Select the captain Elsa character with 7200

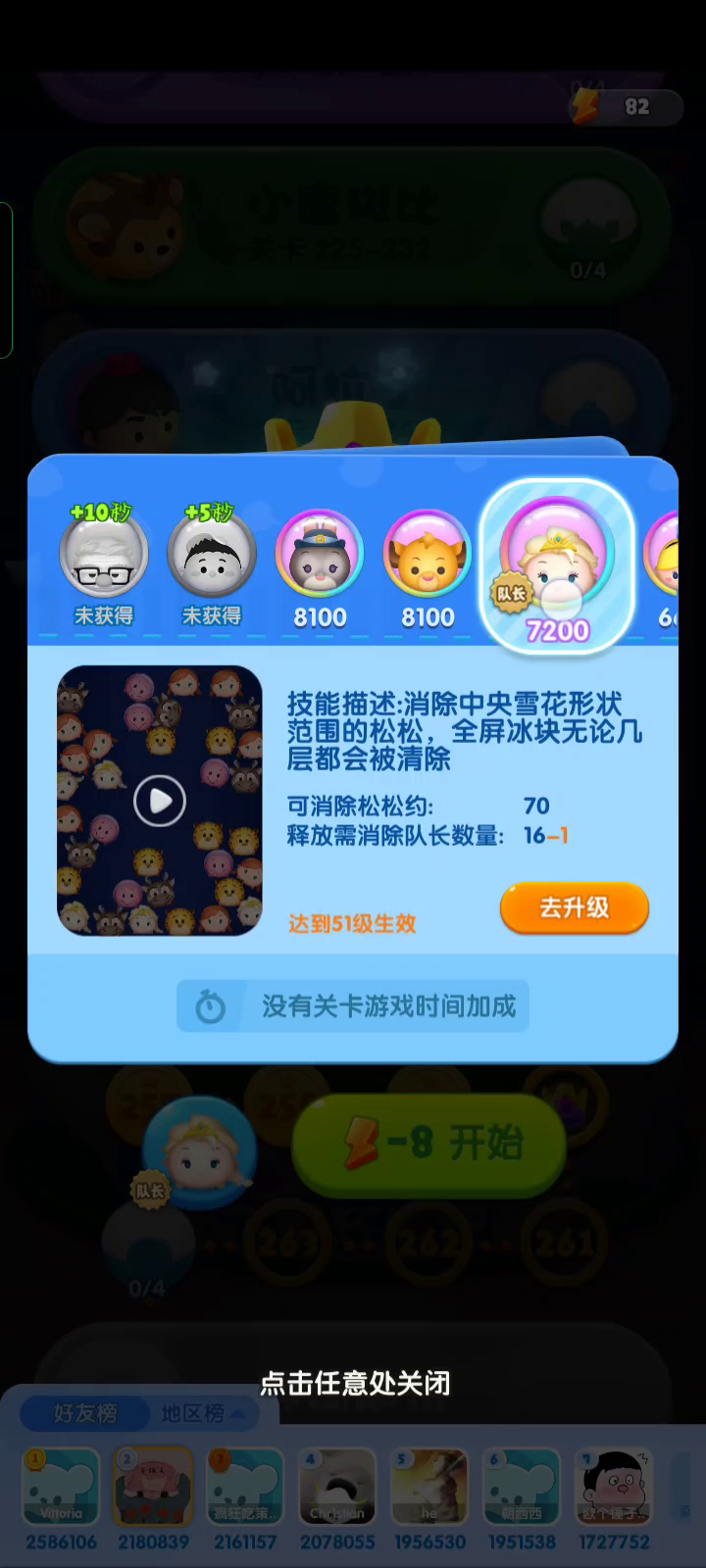(x=556, y=566)
